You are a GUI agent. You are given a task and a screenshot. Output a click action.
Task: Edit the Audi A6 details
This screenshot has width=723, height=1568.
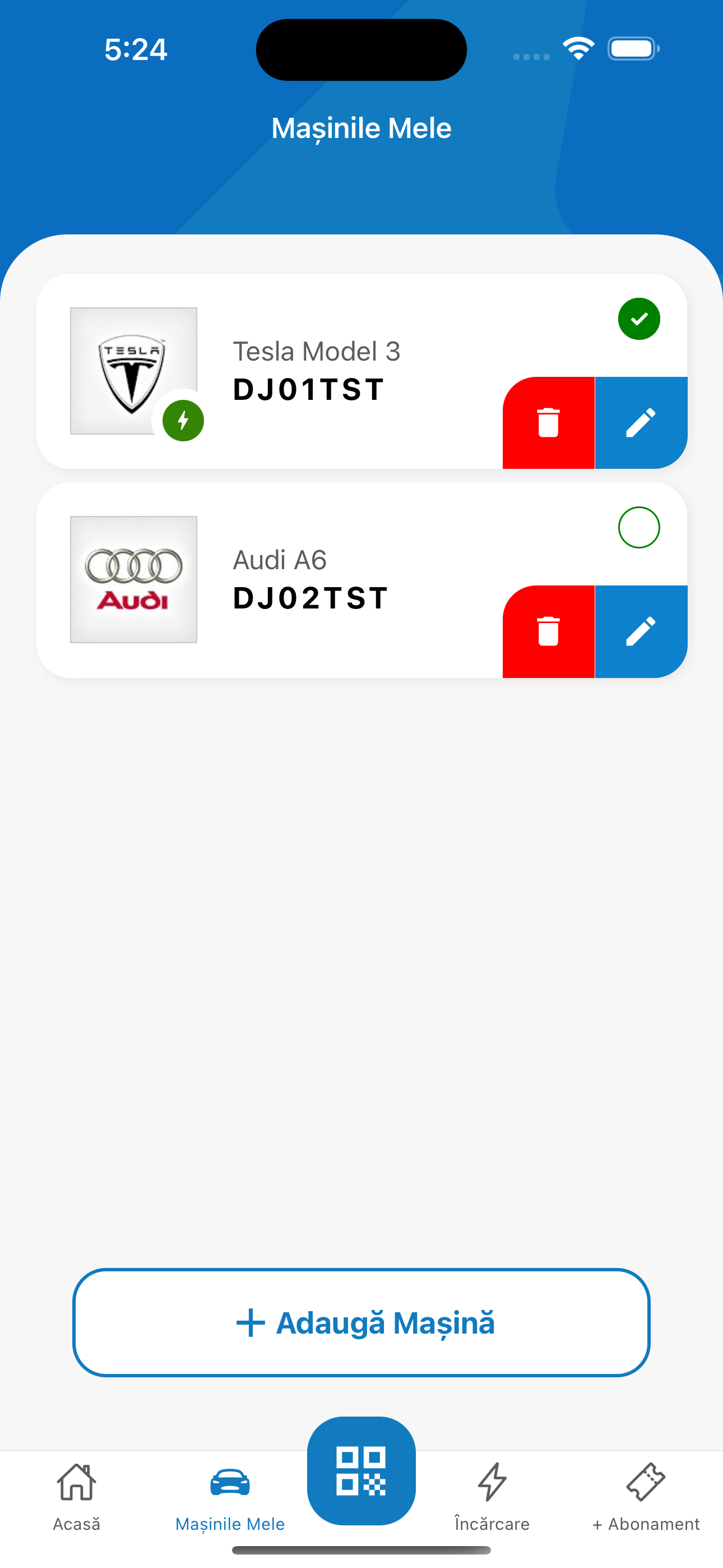(x=641, y=631)
